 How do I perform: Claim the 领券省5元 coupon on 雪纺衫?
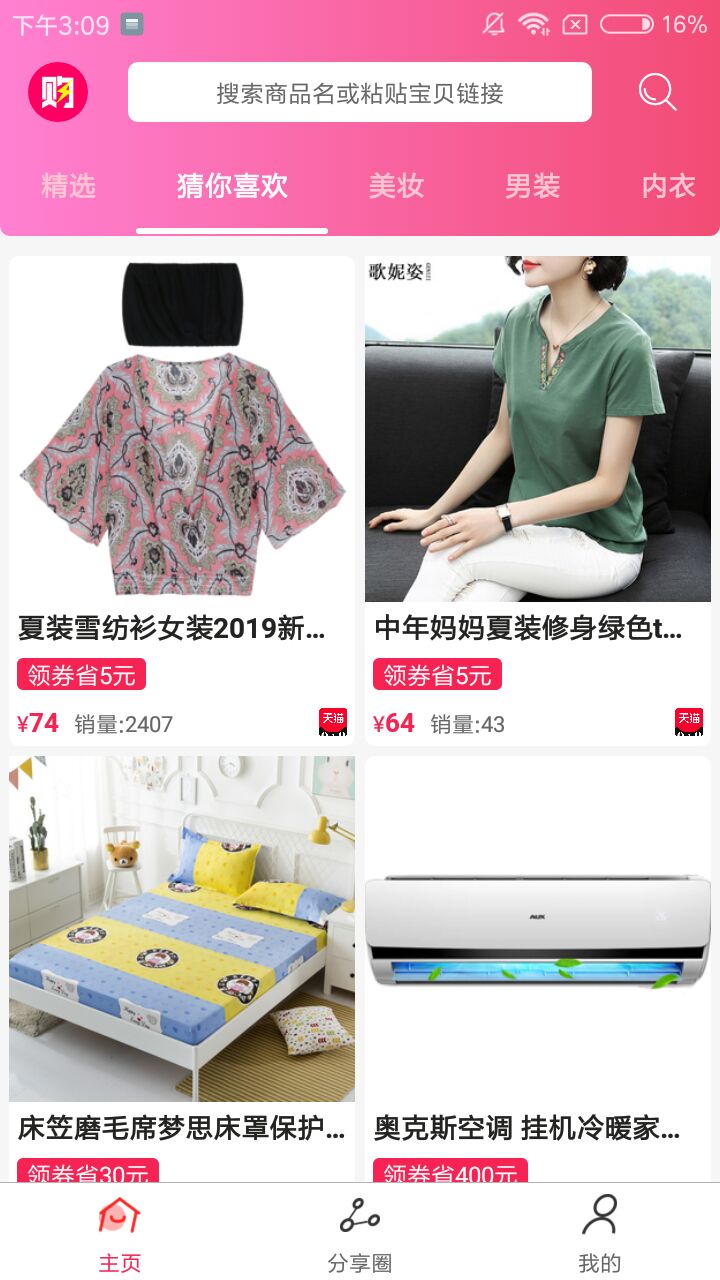[82, 675]
